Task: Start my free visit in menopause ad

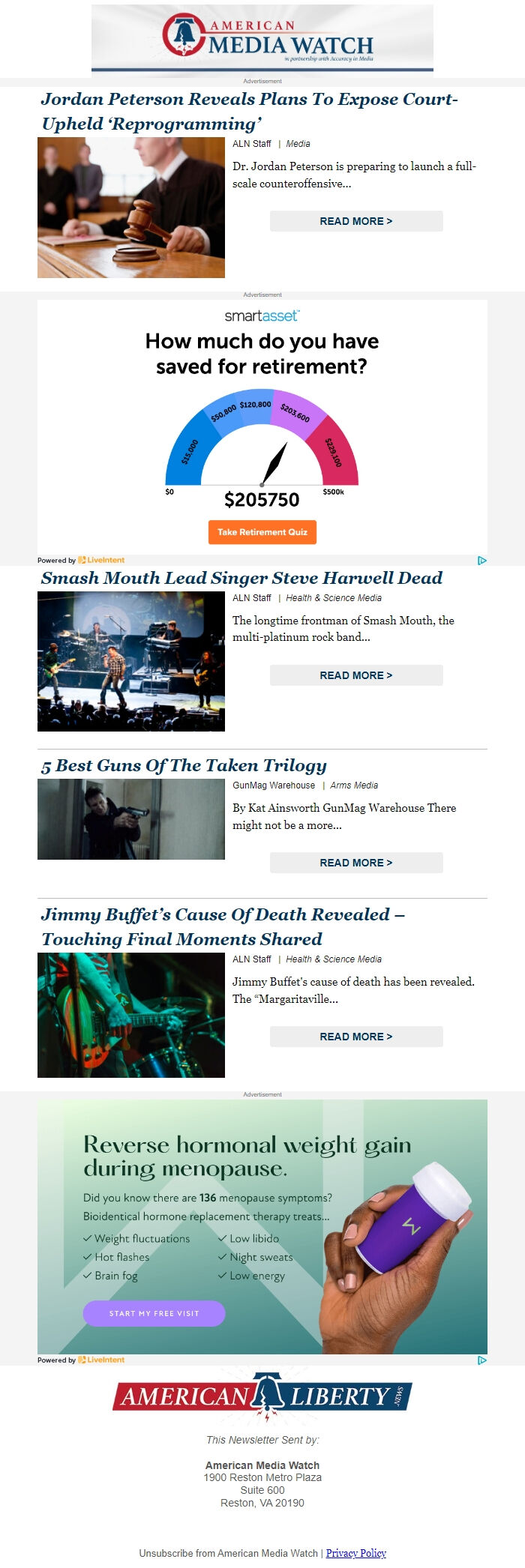Action: 154,1313
